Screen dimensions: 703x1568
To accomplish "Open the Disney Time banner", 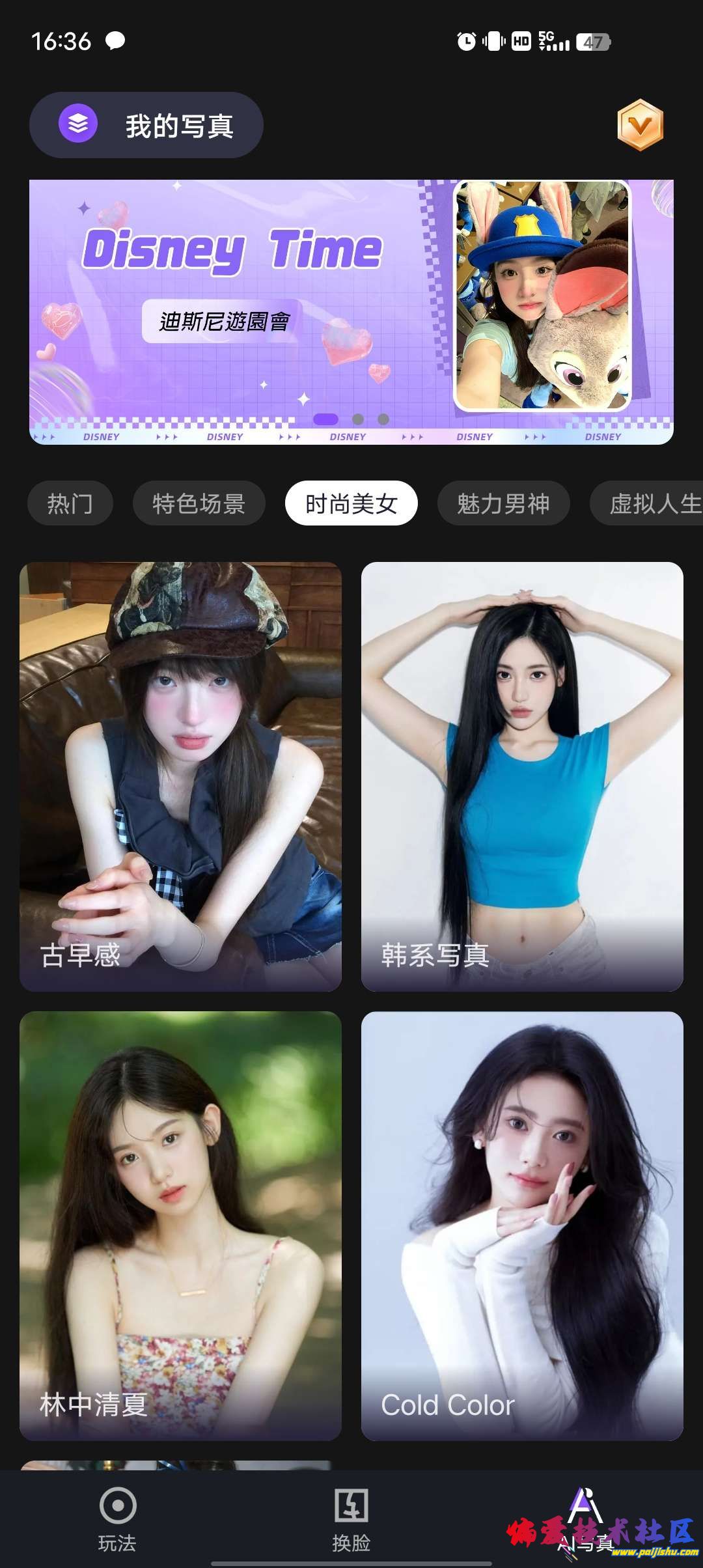I will pyautogui.click(x=351, y=312).
